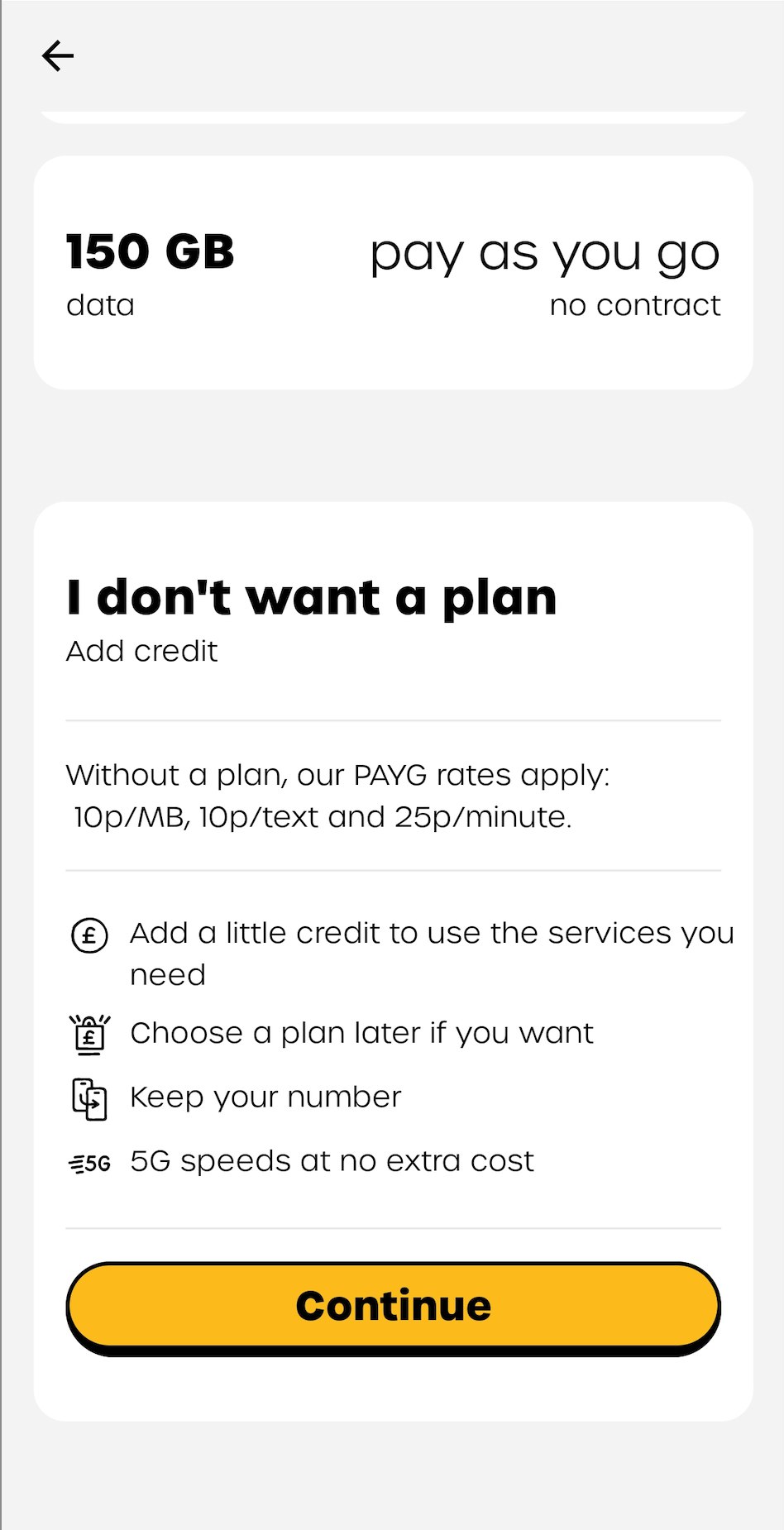Image resolution: width=784 pixels, height=1530 pixels.
Task: Go back using the top arrow
Action: [x=58, y=56]
